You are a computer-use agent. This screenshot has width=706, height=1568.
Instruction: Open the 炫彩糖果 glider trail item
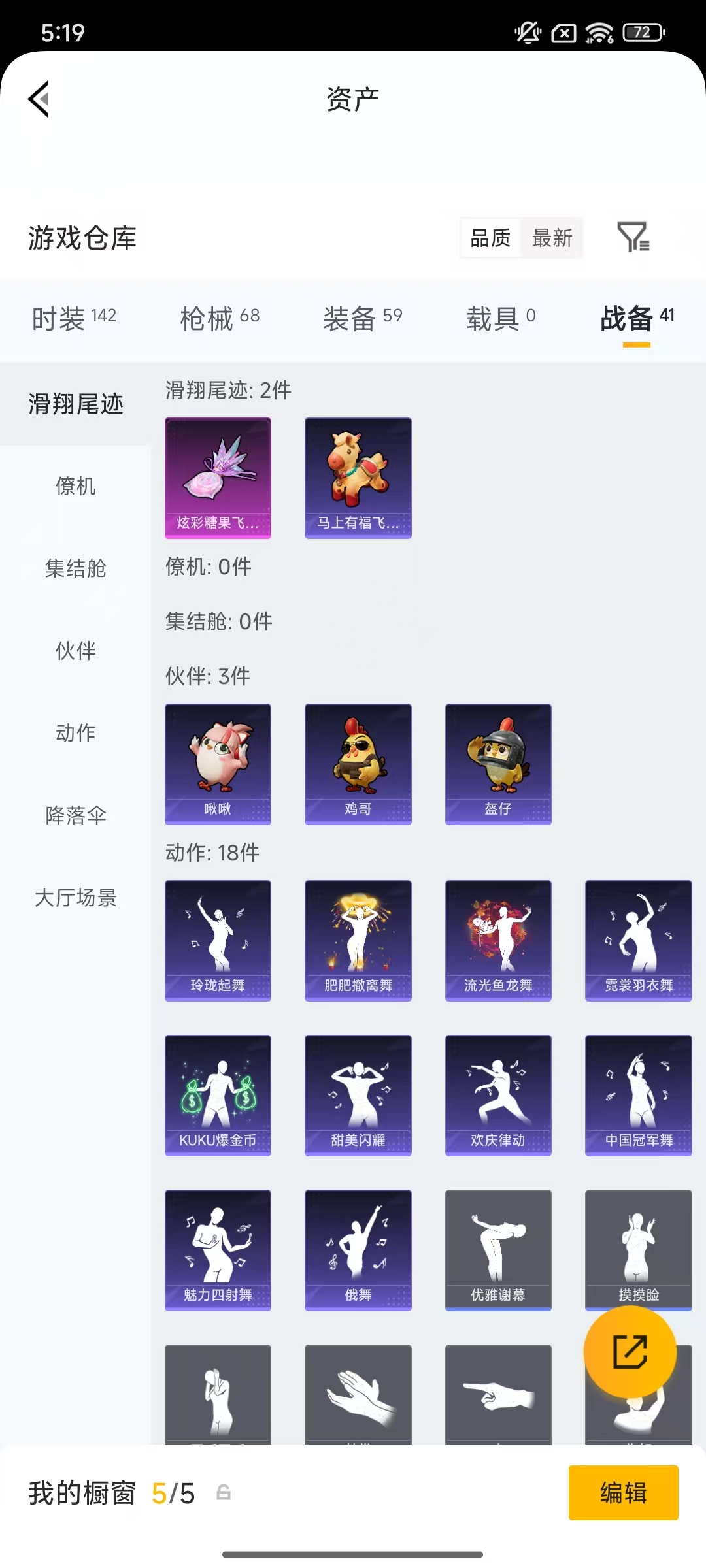tap(218, 477)
